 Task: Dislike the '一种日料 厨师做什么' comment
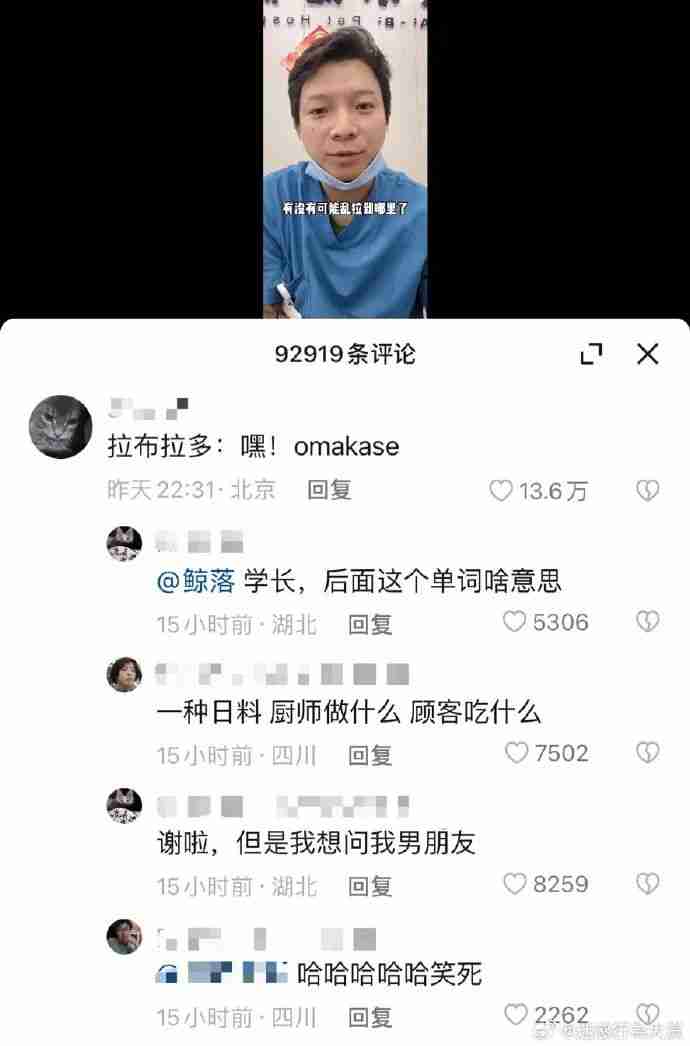coord(648,753)
